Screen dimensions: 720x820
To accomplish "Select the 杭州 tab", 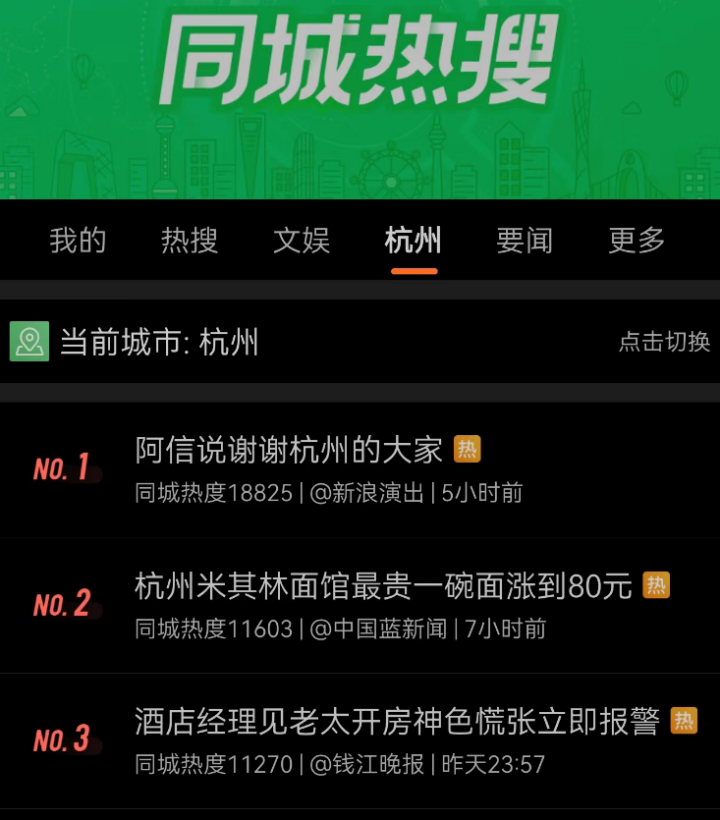I will coord(413,240).
